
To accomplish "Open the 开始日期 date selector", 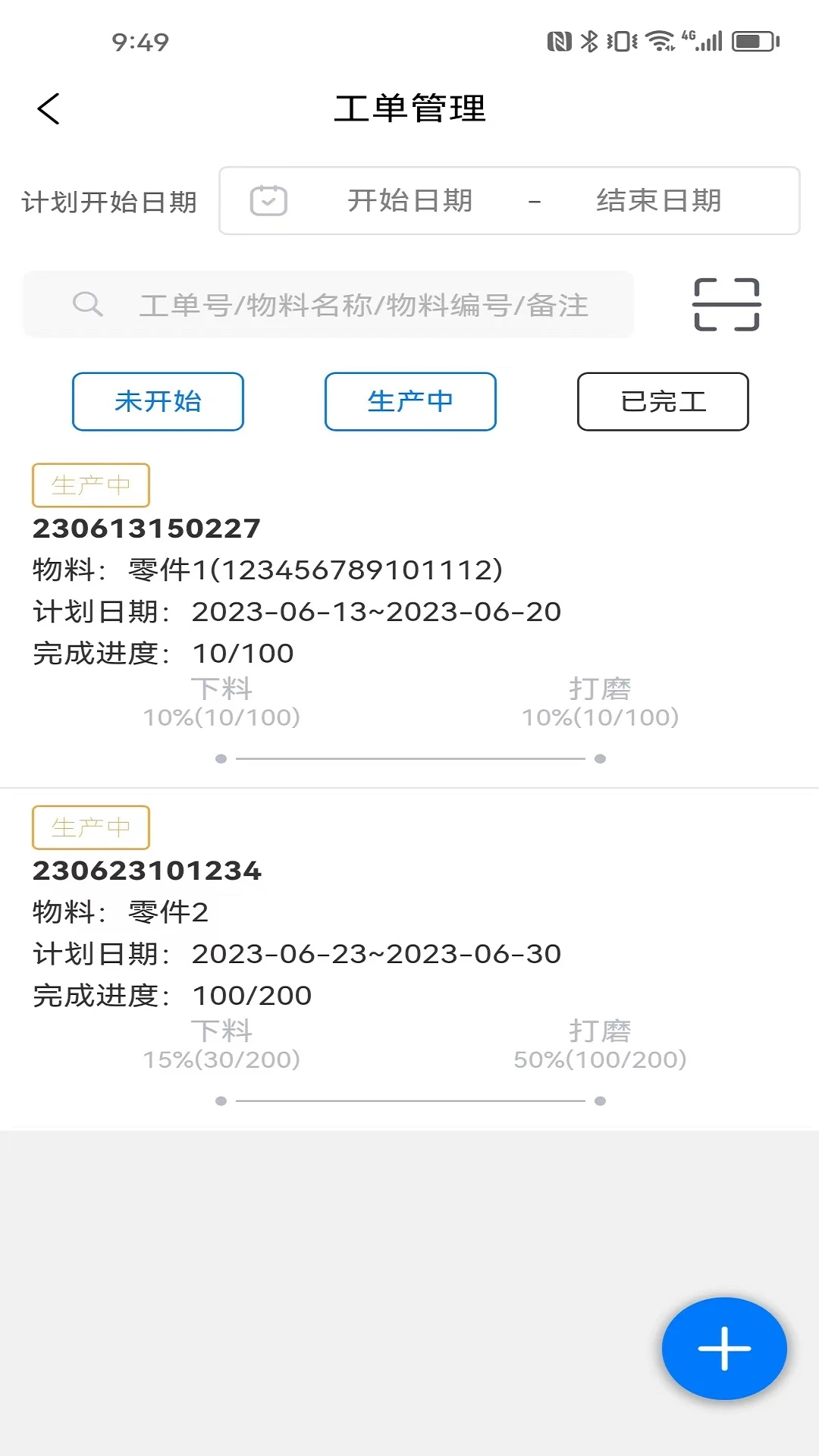I will pyautogui.click(x=410, y=200).
